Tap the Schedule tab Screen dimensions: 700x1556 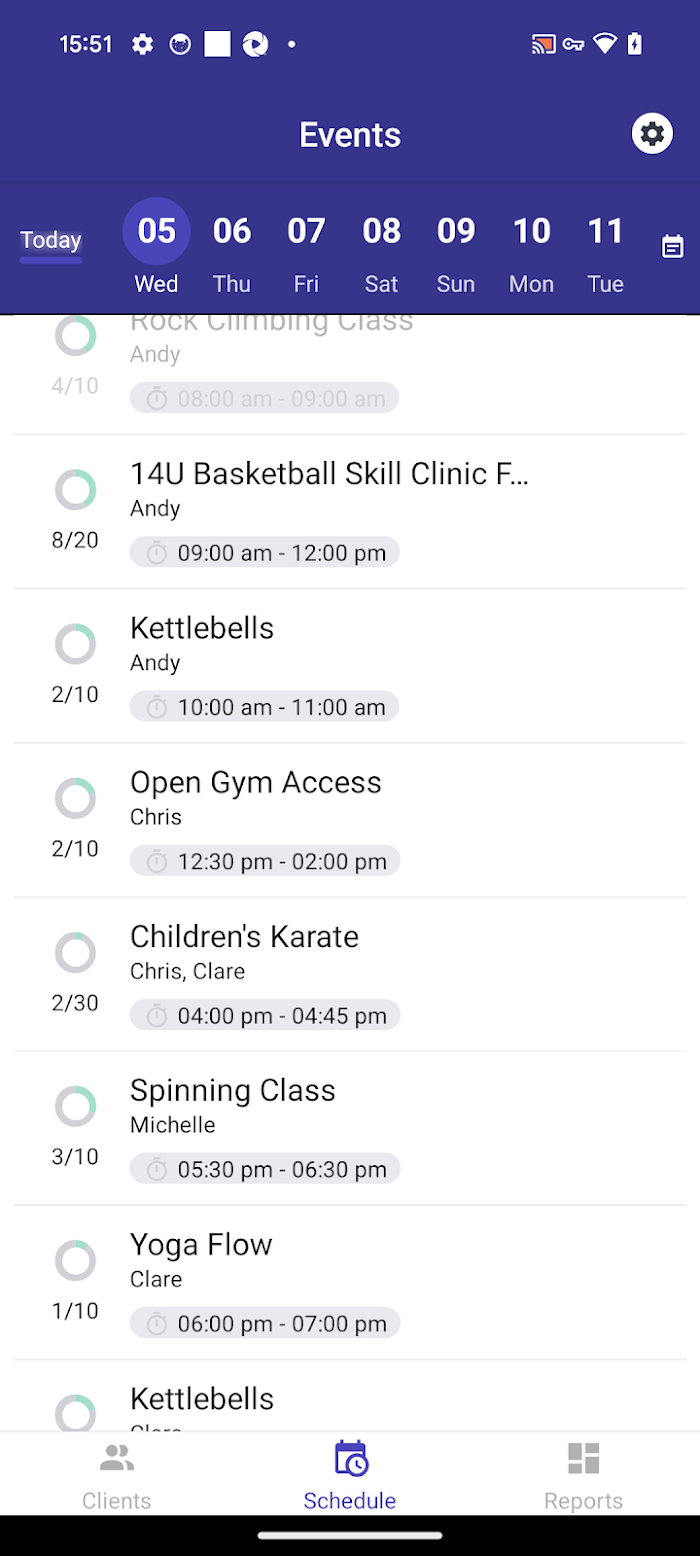tap(350, 1475)
